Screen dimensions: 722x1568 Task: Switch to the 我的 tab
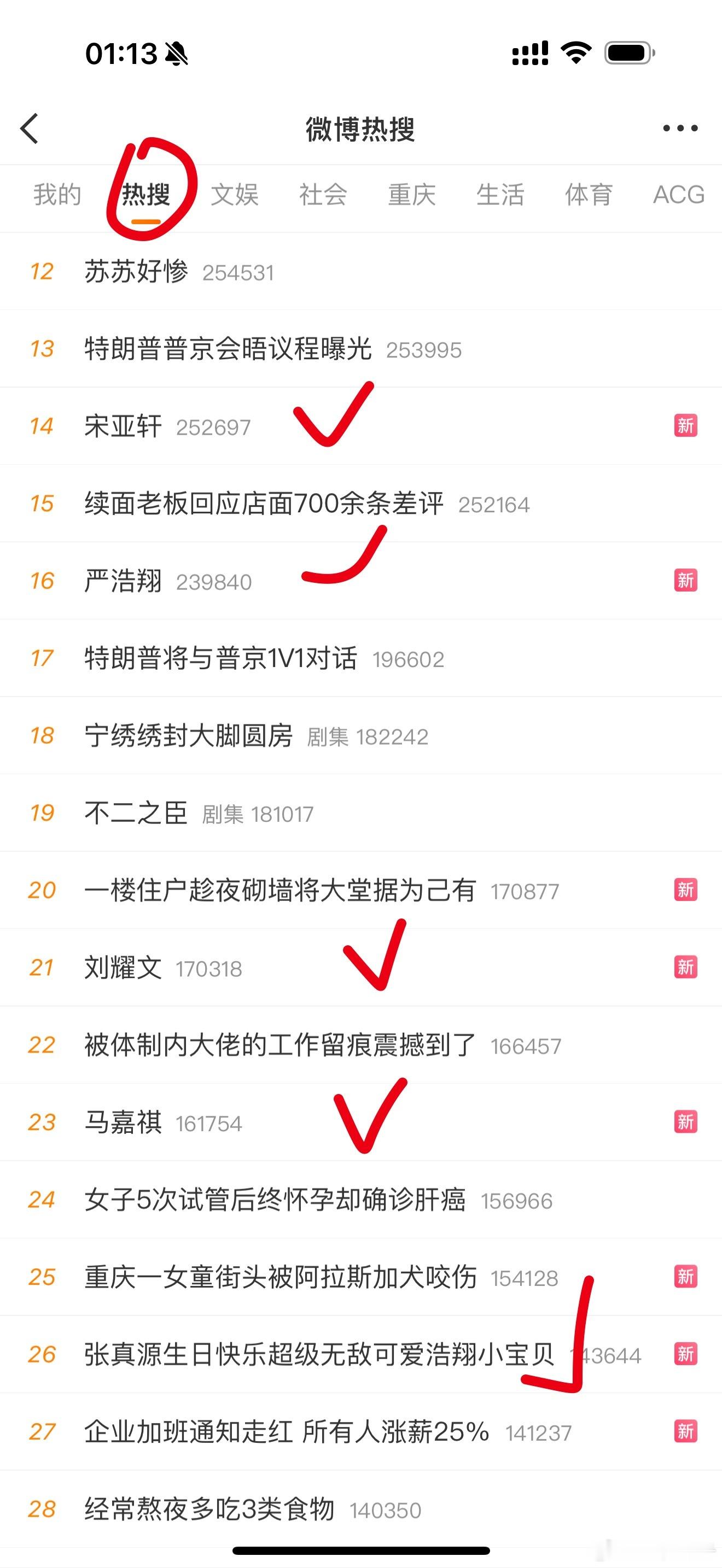(57, 195)
